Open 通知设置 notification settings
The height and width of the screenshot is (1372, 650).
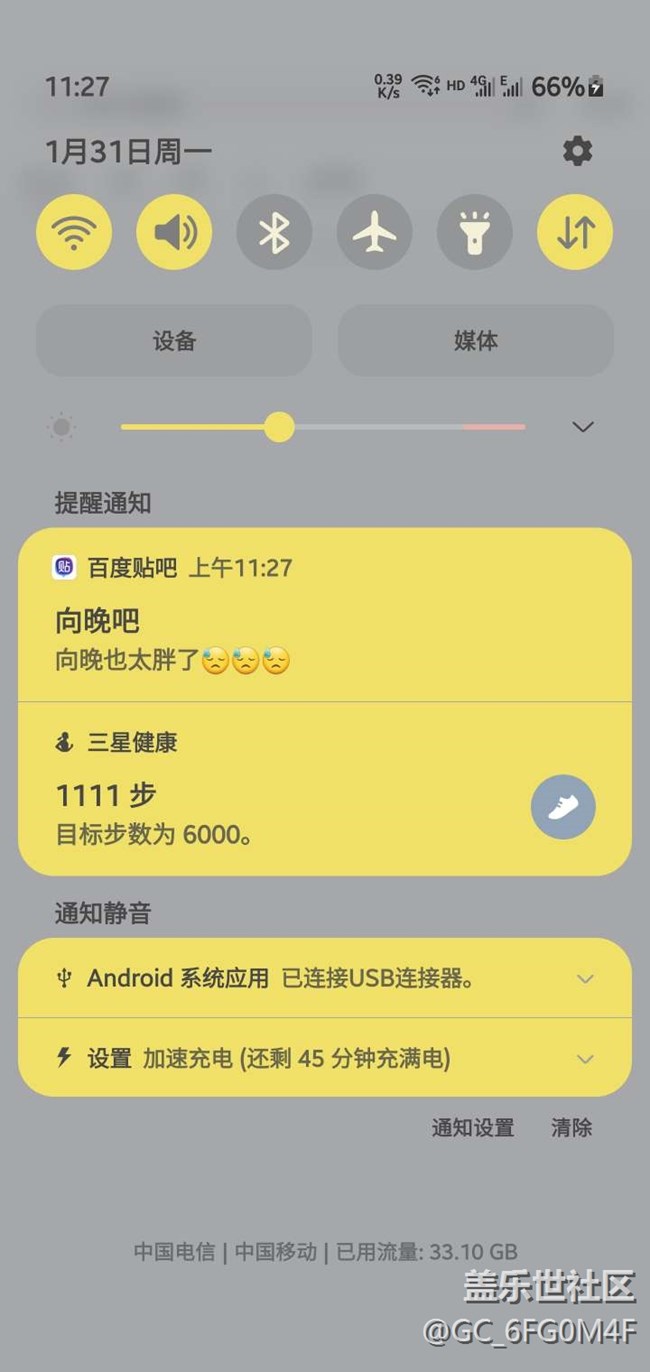tap(473, 1128)
